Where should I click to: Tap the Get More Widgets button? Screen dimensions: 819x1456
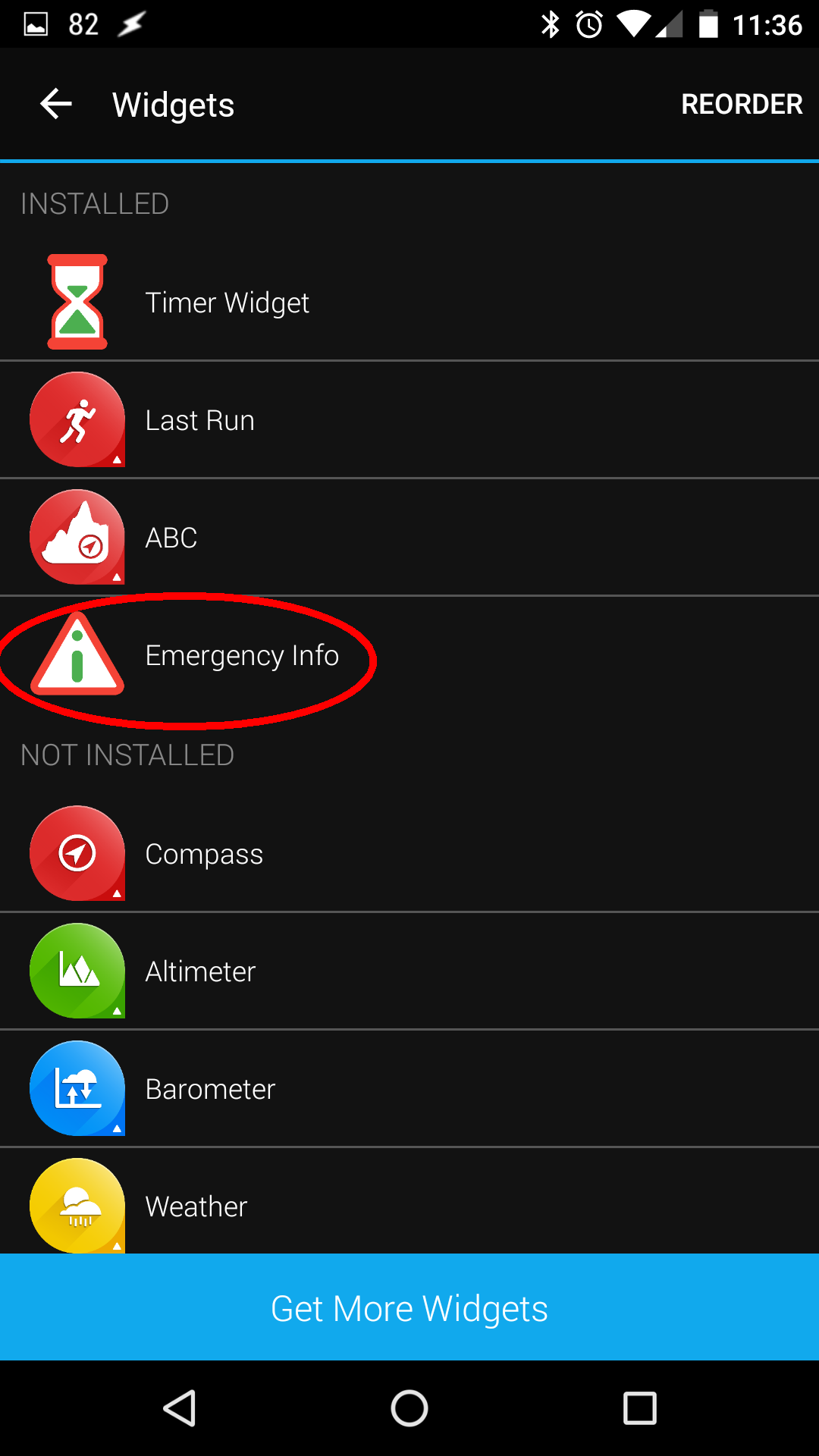pos(409,1307)
